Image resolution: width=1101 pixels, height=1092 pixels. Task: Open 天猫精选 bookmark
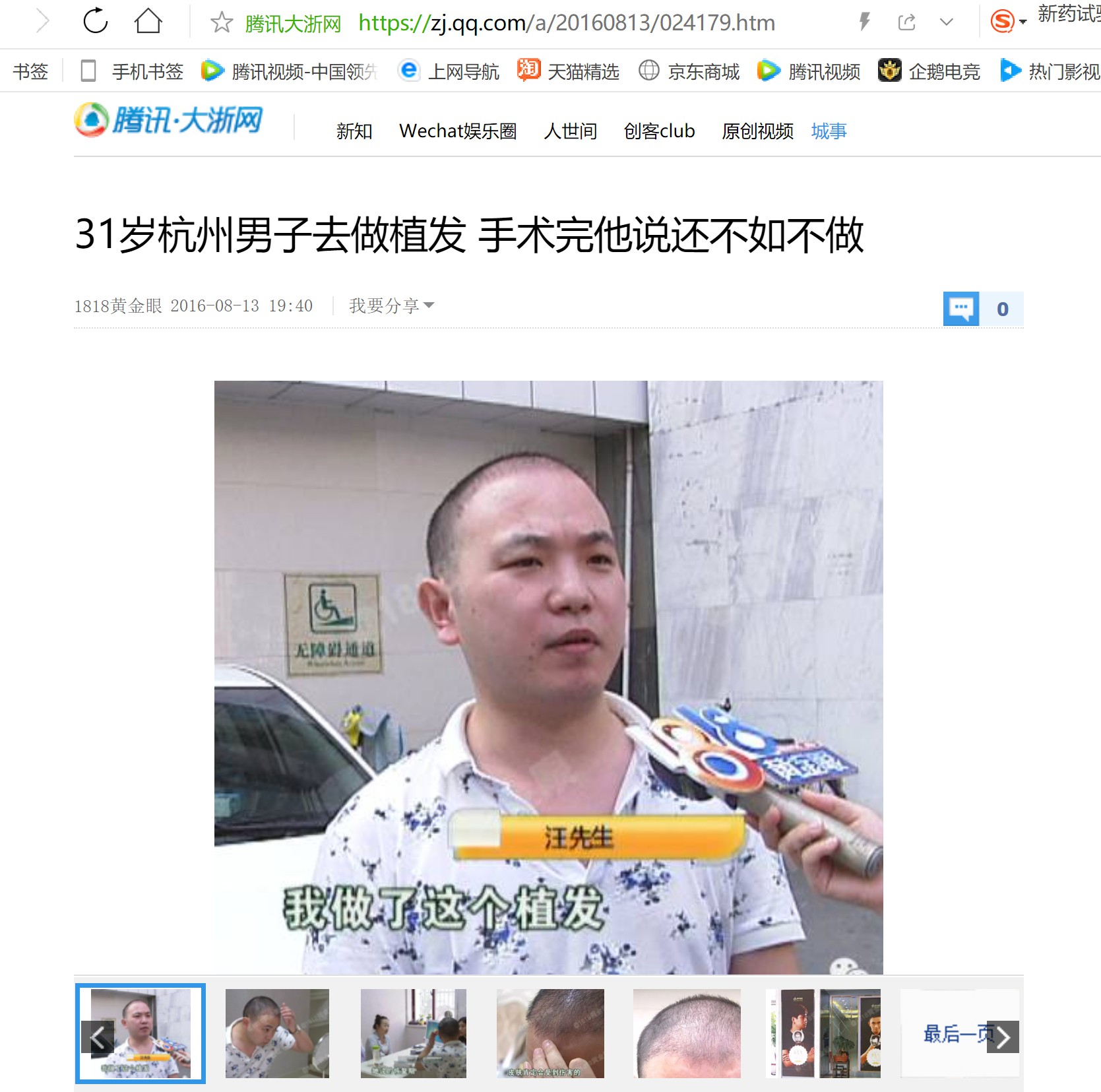point(569,71)
